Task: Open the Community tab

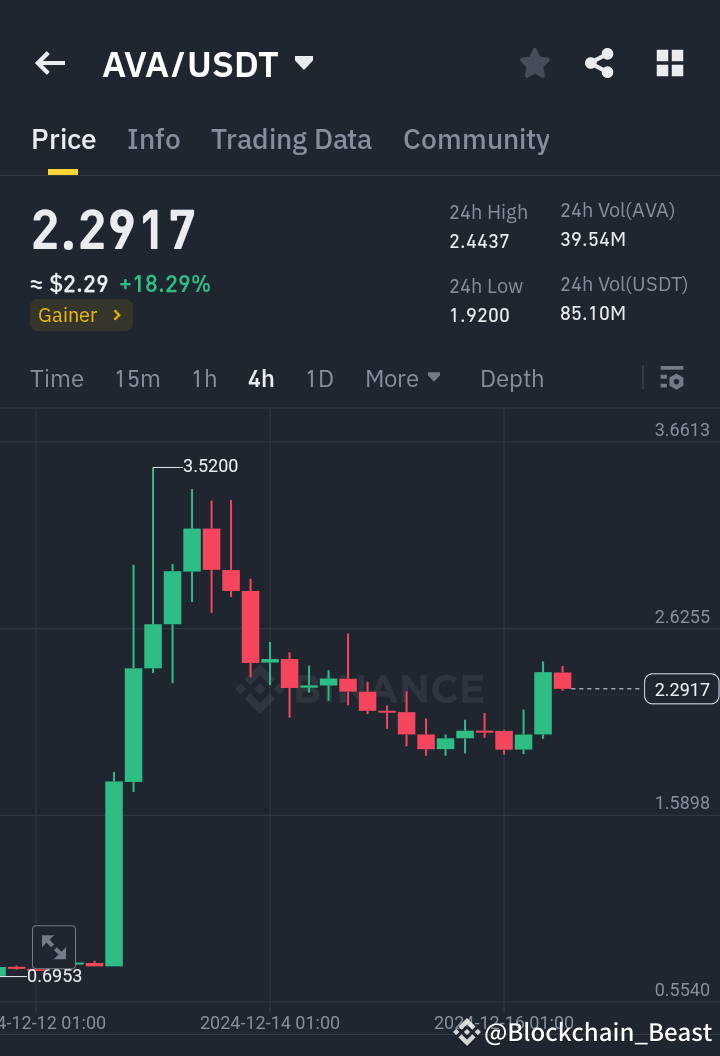Action: click(x=476, y=139)
